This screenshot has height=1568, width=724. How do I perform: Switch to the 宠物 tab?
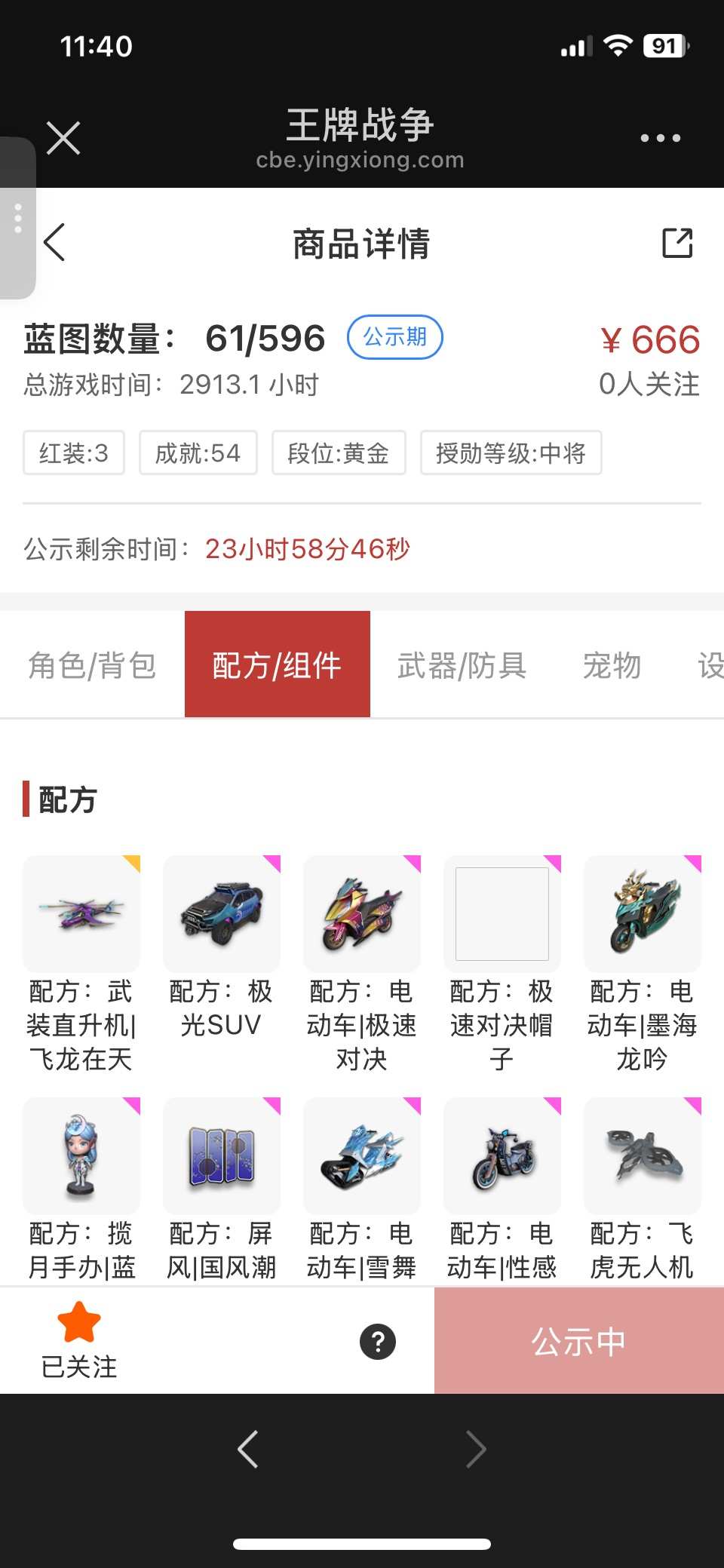[x=612, y=665]
